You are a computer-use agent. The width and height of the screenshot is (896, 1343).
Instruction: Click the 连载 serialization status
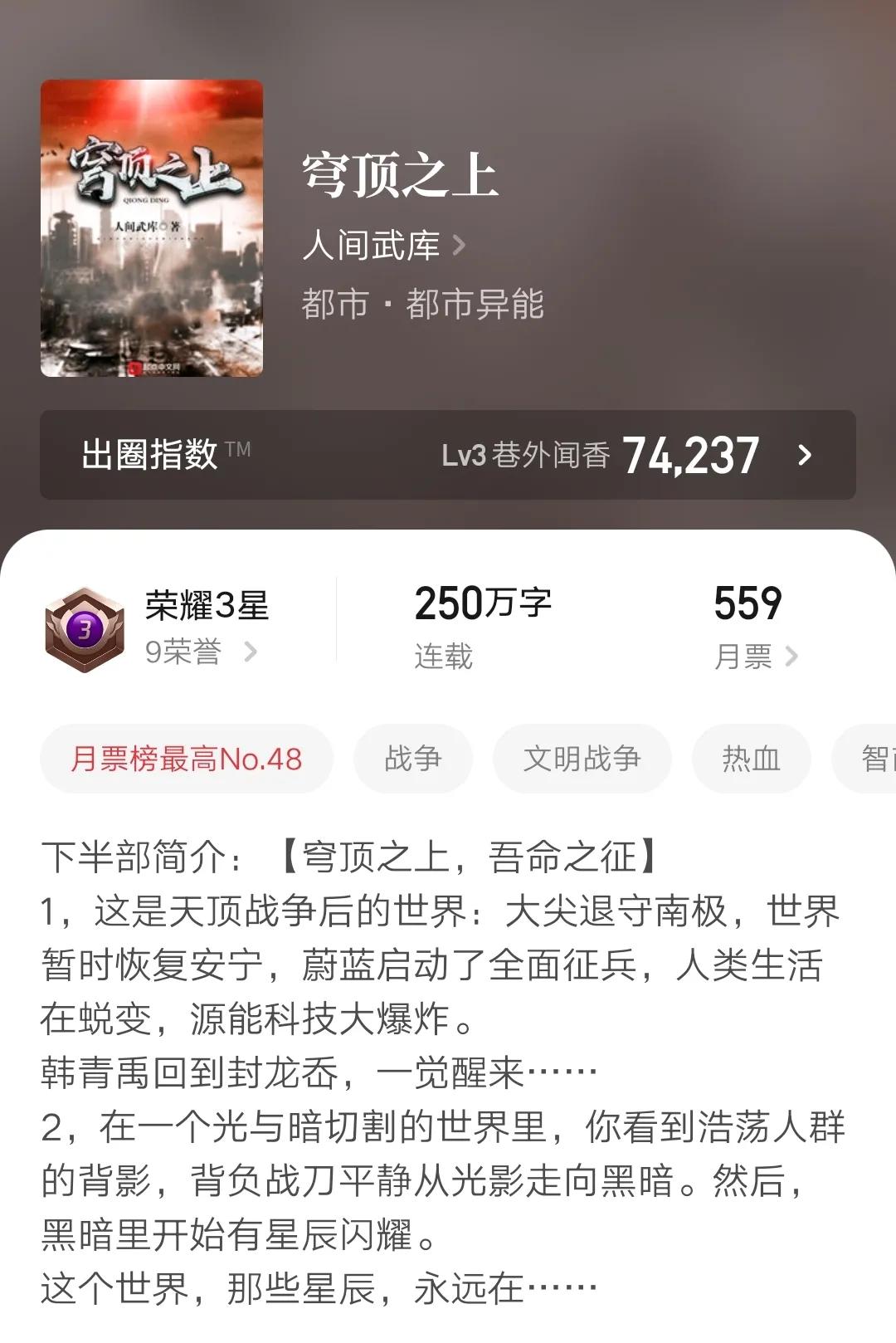[442, 656]
